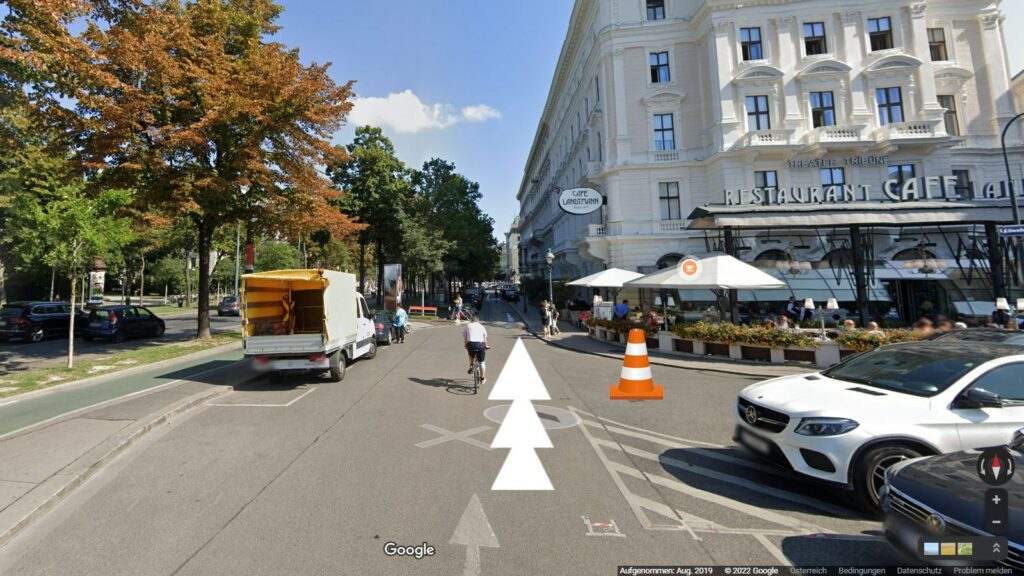The image size is (1024, 576).
Task: Select the green map imagery thumbnail
Action: coord(964,549)
